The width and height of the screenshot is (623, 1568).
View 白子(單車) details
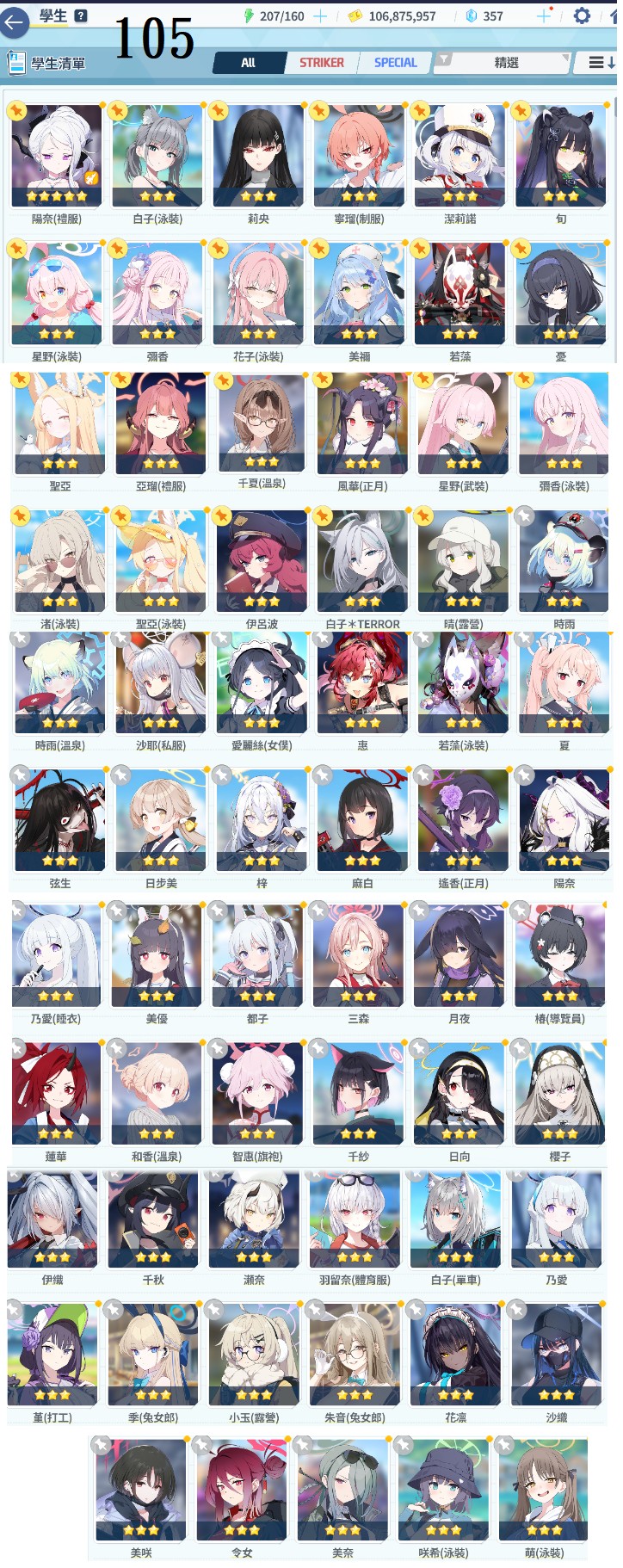(x=455, y=1219)
